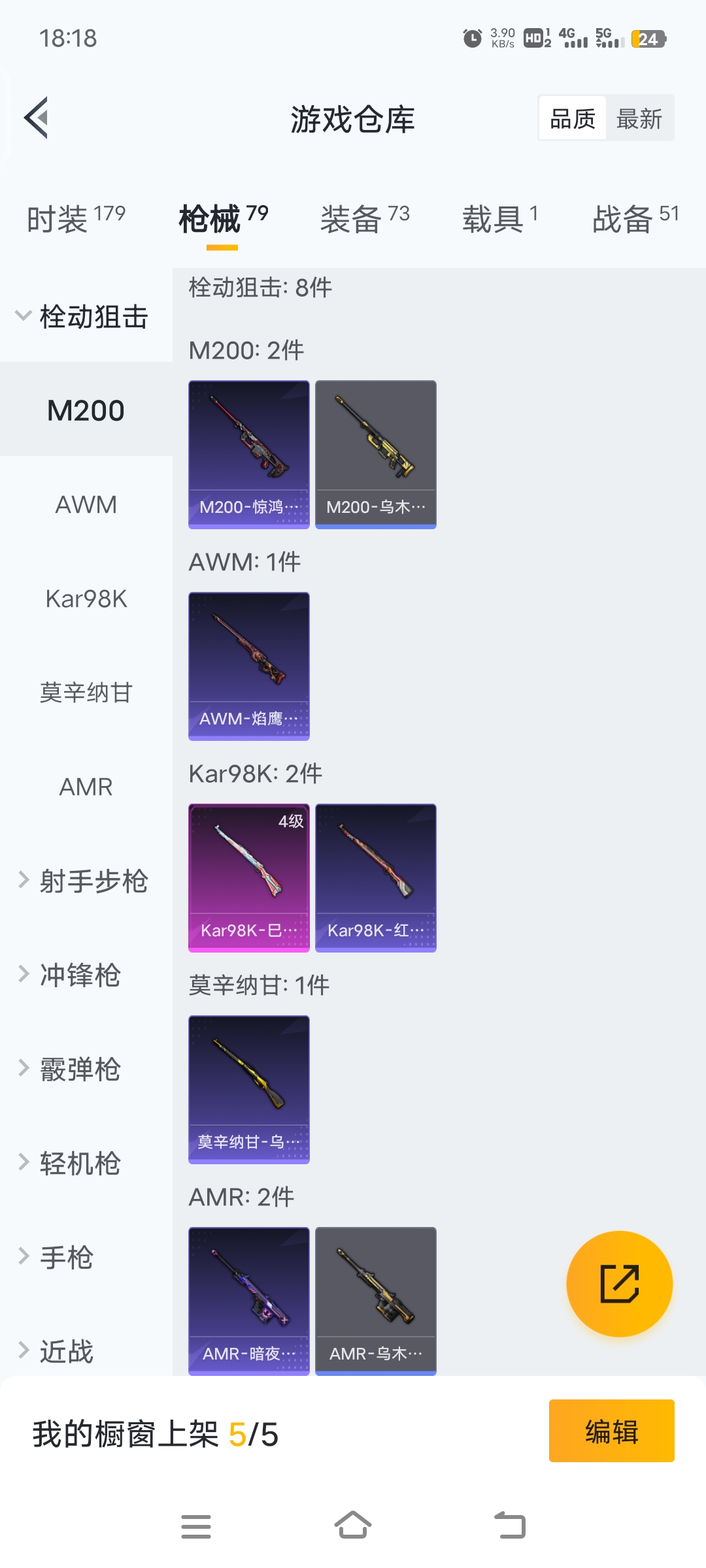Tap the orange share floating button
This screenshot has height=1568, width=706.
619,1284
